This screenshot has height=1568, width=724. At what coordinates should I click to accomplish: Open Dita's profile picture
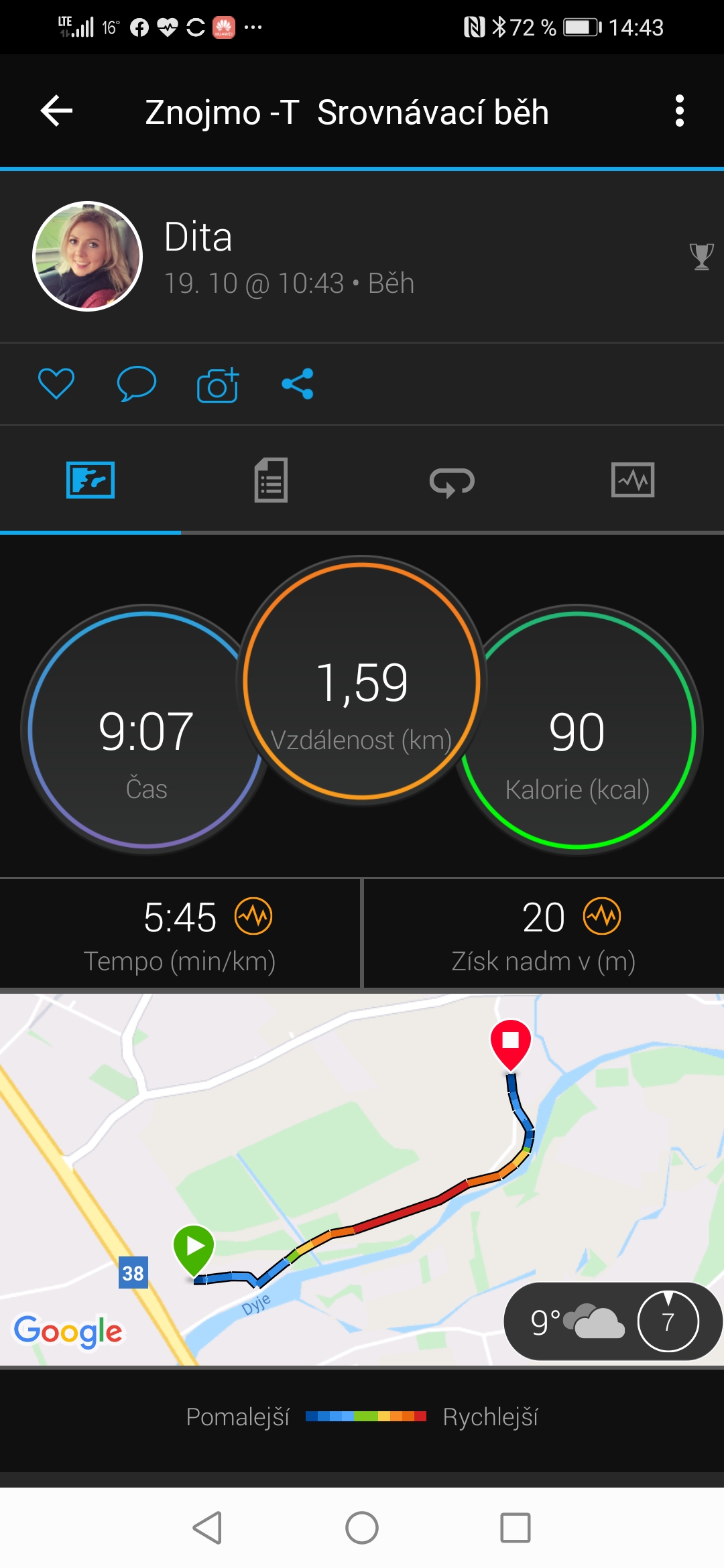pos(87,256)
